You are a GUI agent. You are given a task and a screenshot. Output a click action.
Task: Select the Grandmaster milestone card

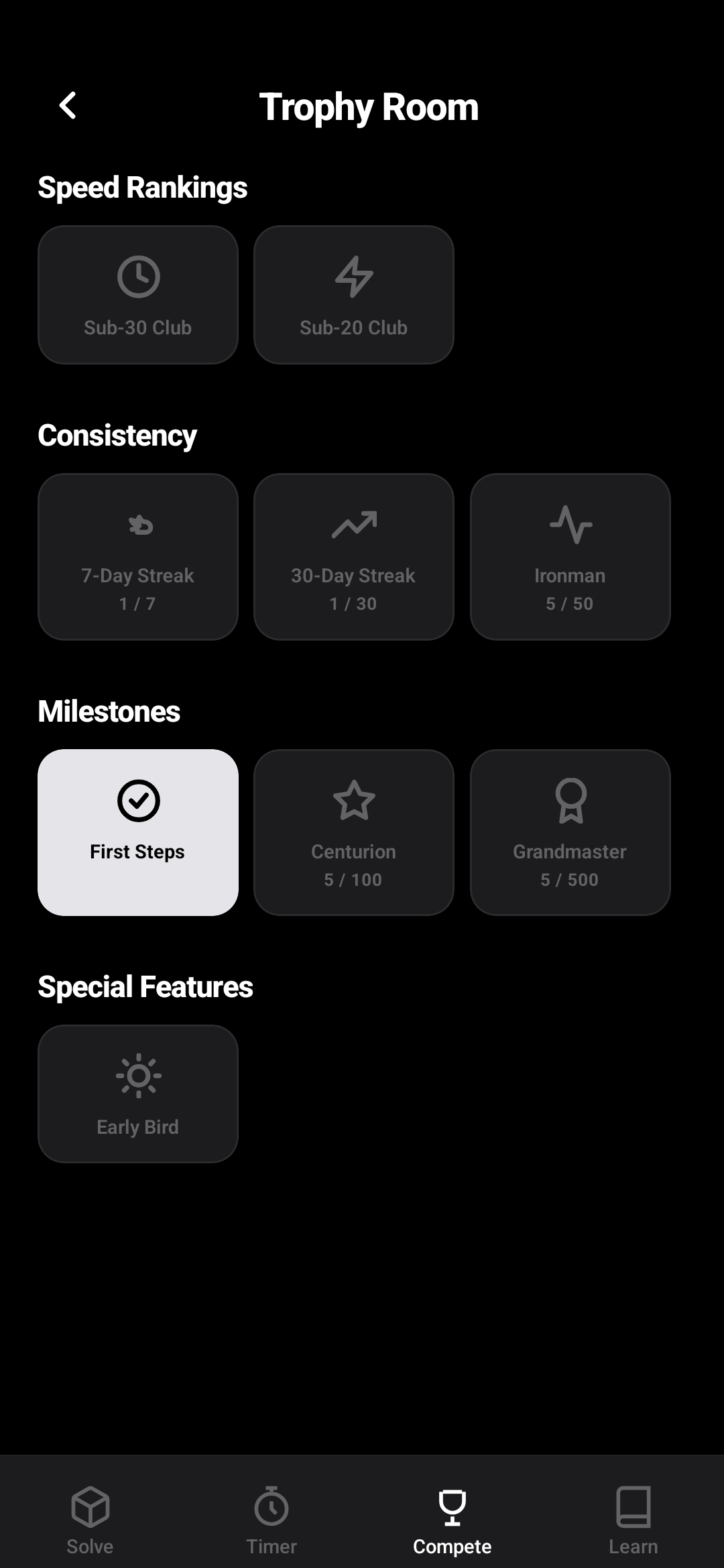tap(570, 832)
